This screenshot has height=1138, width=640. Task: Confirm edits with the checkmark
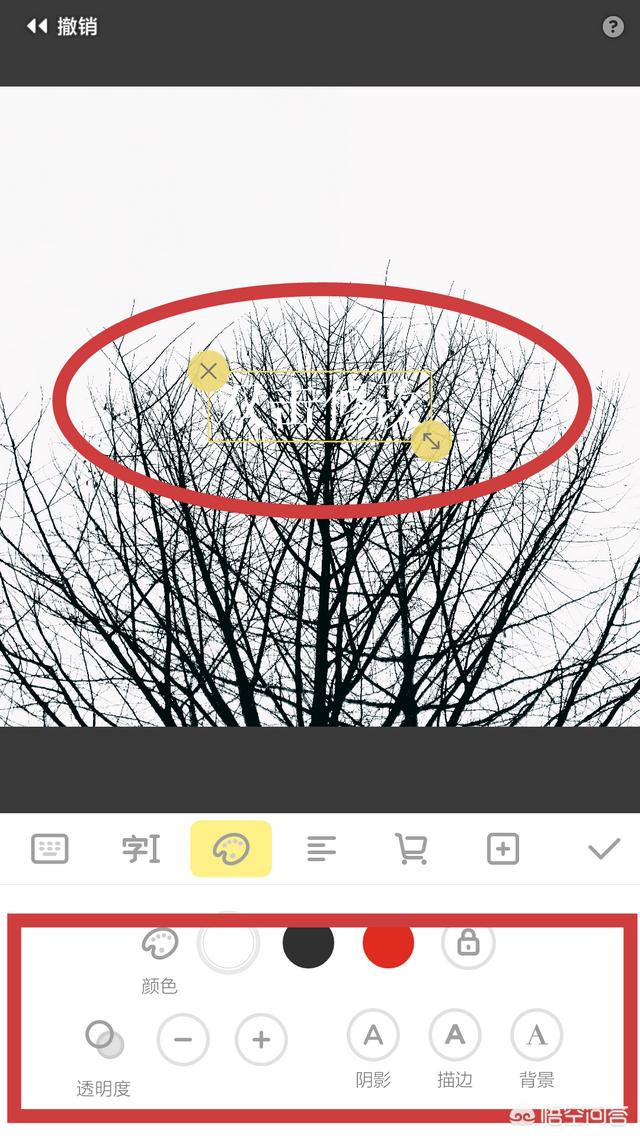click(x=604, y=848)
